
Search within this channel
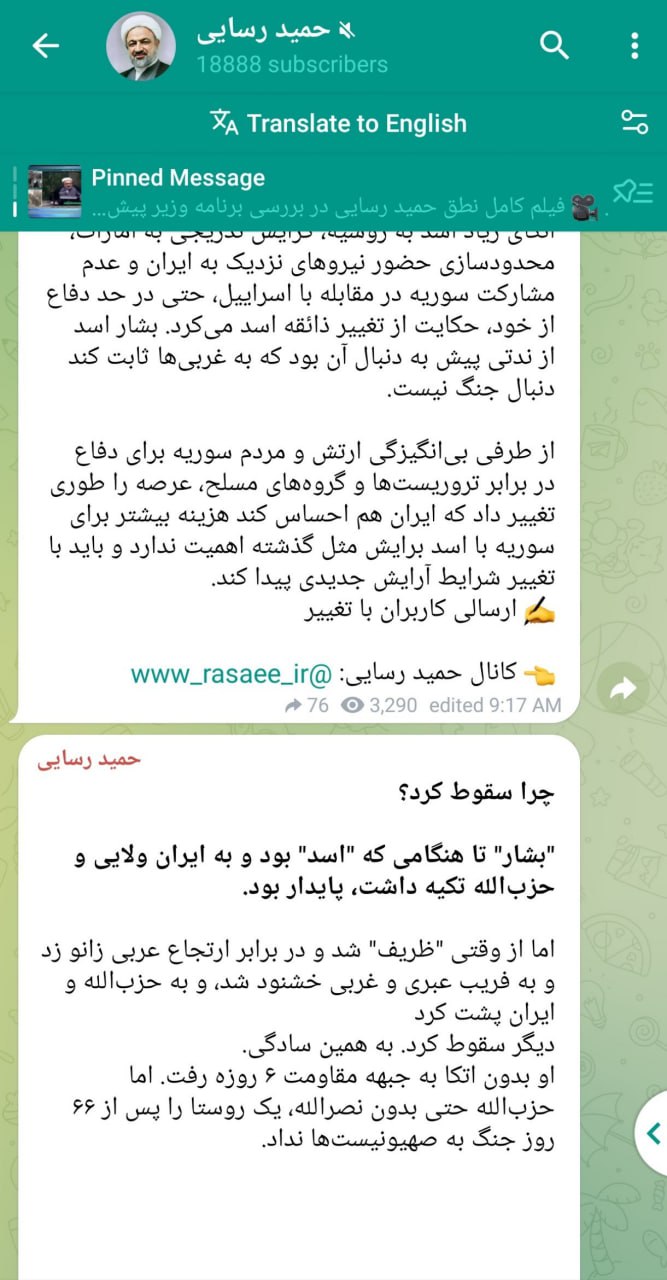[x=554, y=46]
